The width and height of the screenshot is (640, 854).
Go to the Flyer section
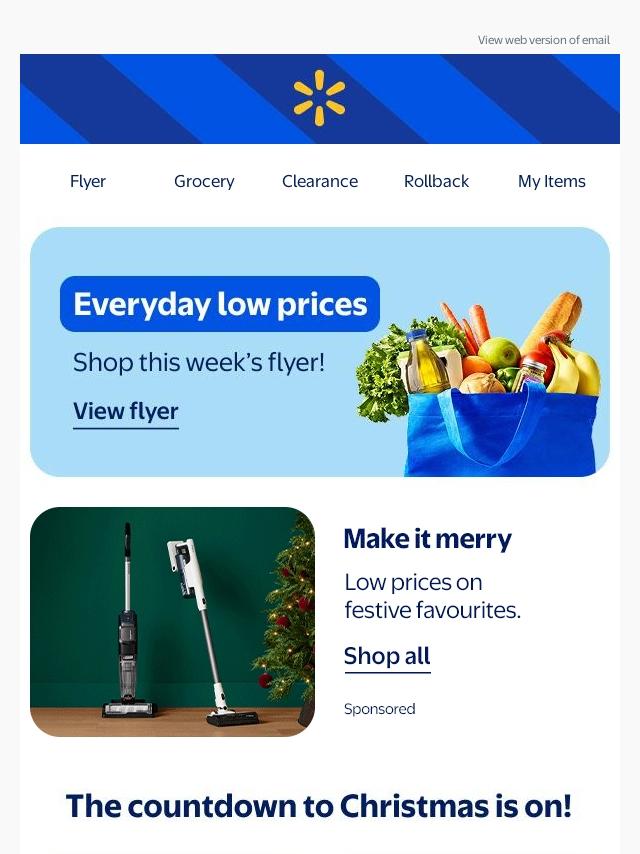88,181
